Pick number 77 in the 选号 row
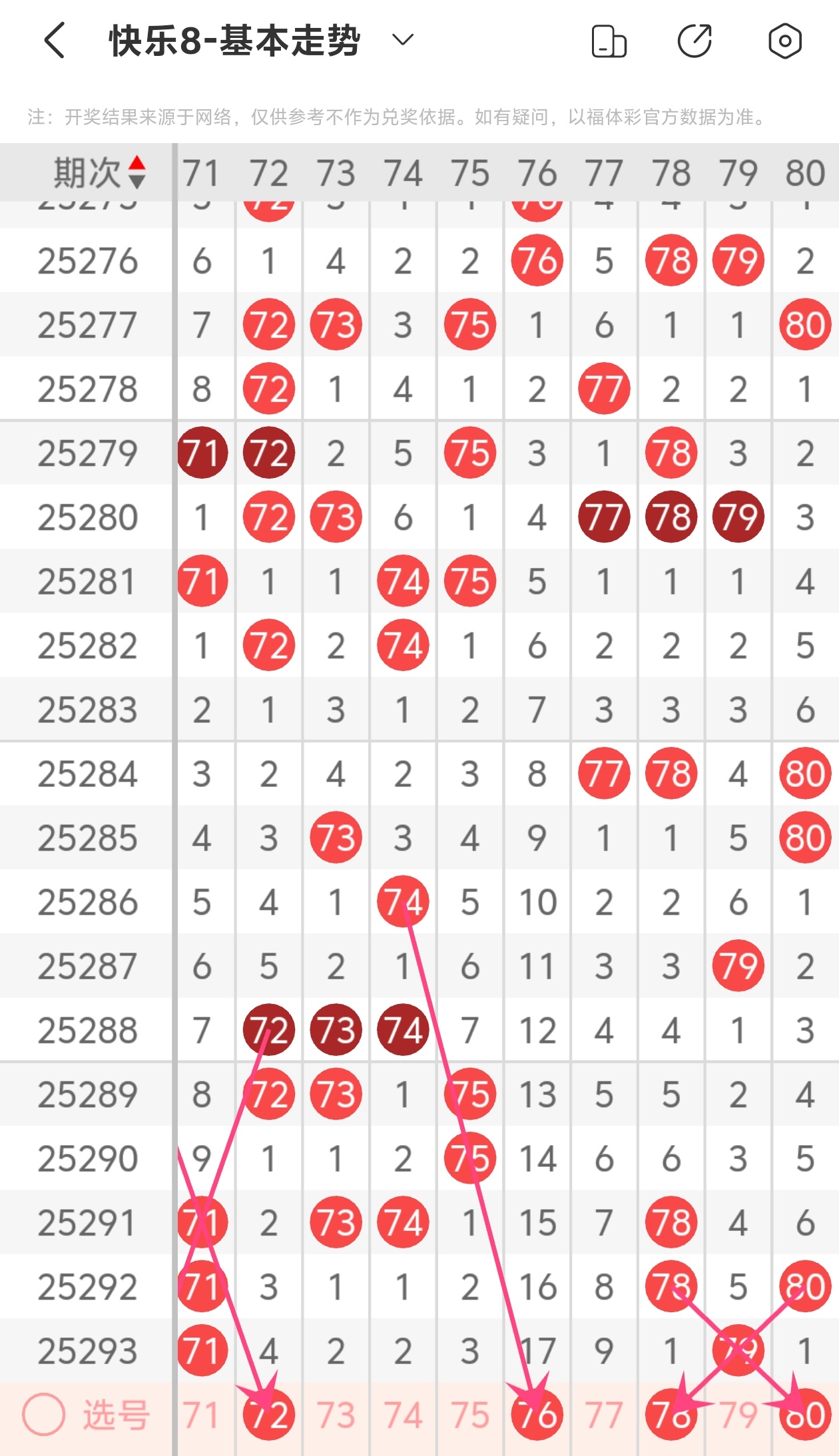839x1456 pixels. 604,1415
